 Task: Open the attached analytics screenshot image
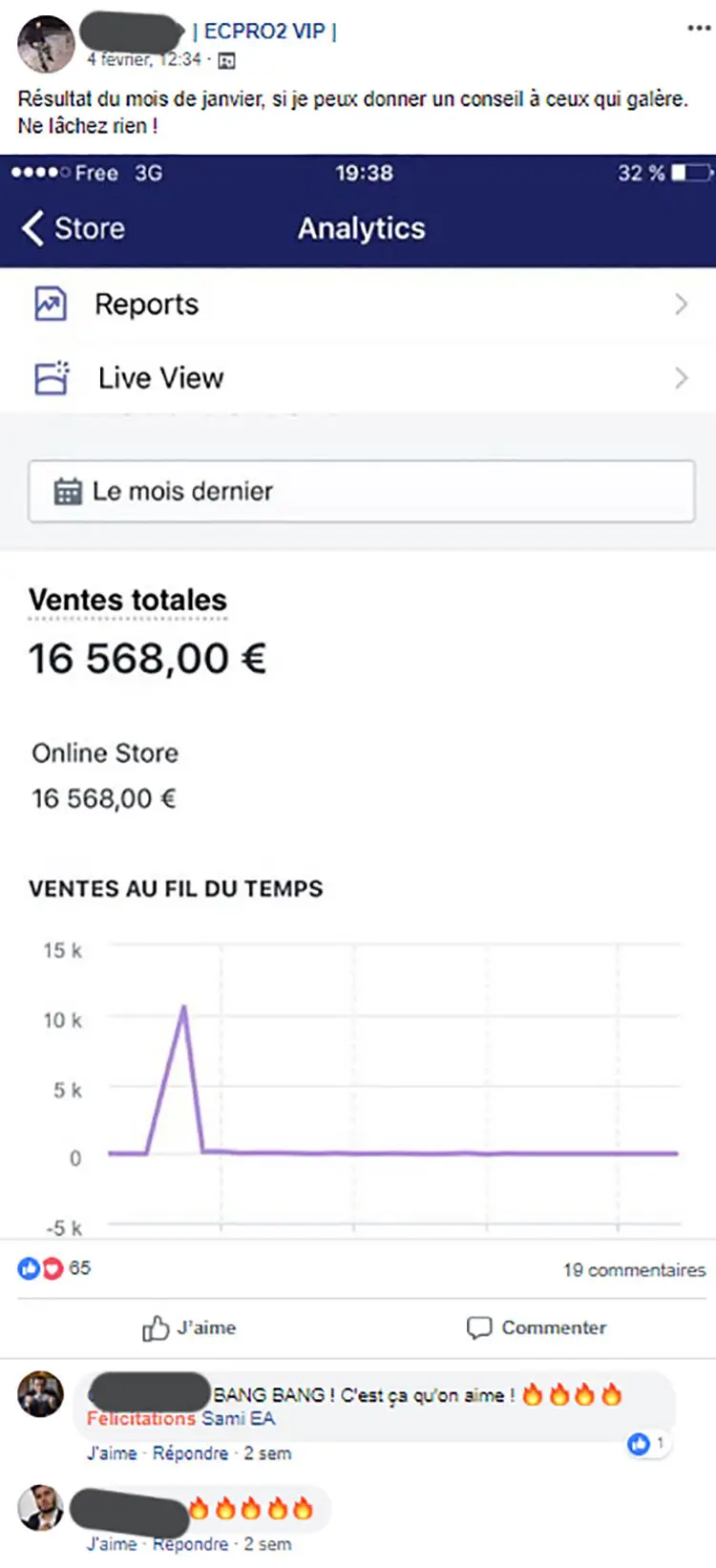358,697
